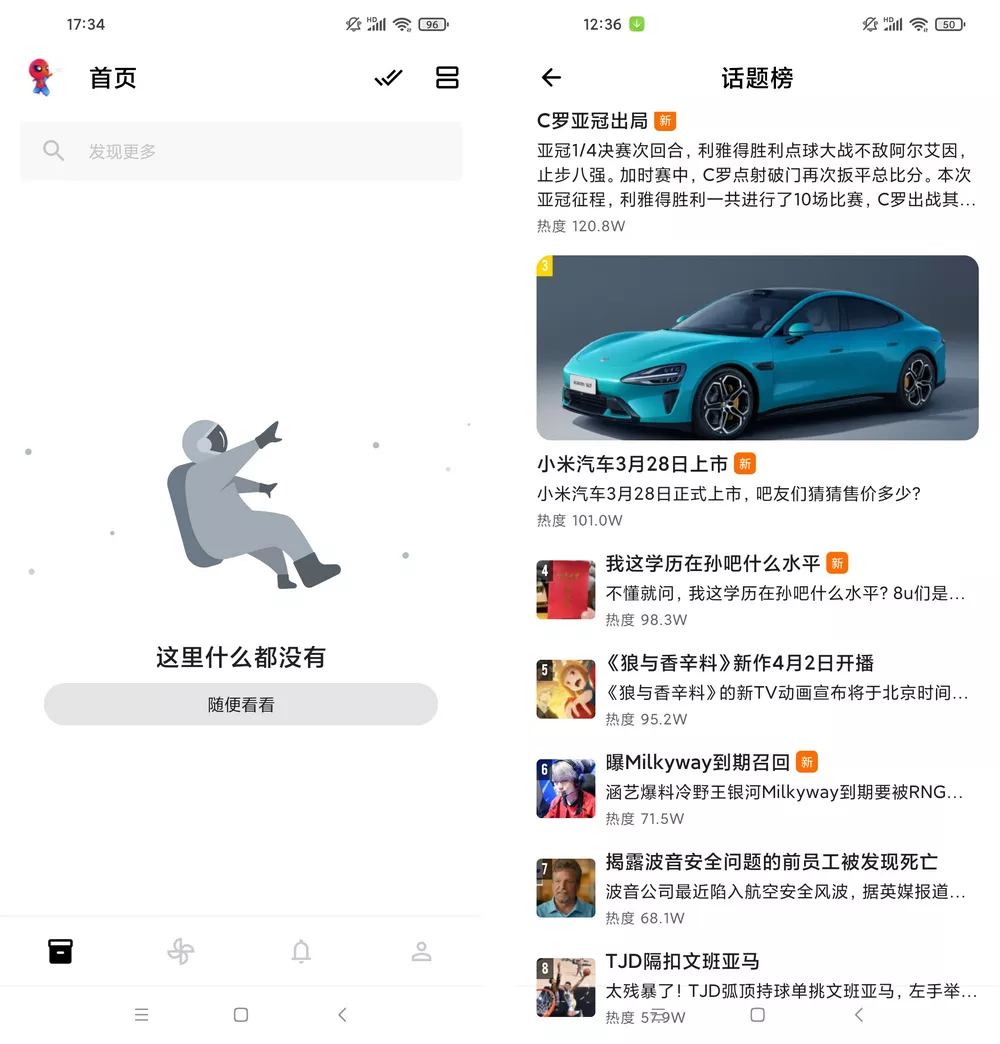Switch to the pinwheel explore tab
The width and height of the screenshot is (1000, 1044).
pyautogui.click(x=181, y=951)
